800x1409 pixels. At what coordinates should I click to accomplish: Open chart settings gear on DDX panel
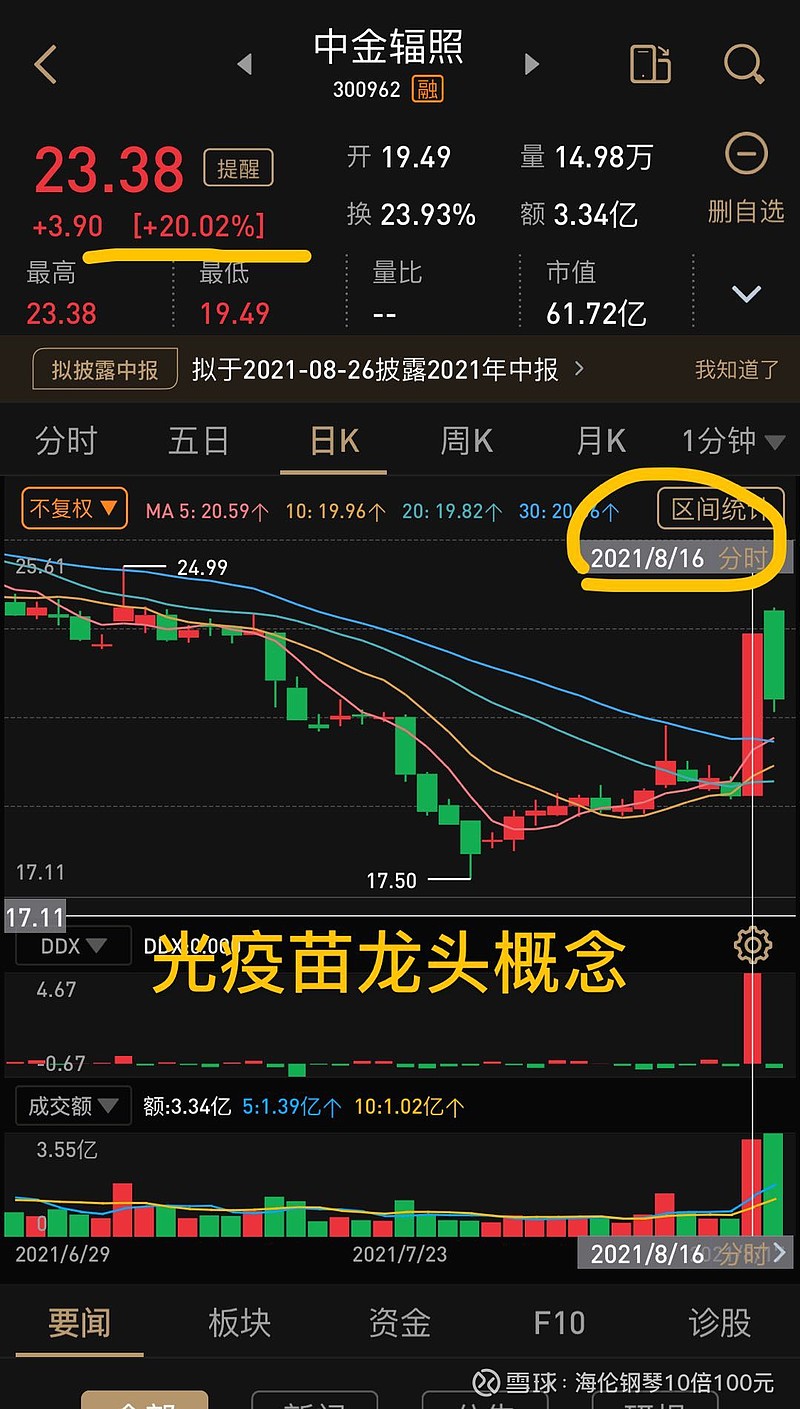point(752,944)
